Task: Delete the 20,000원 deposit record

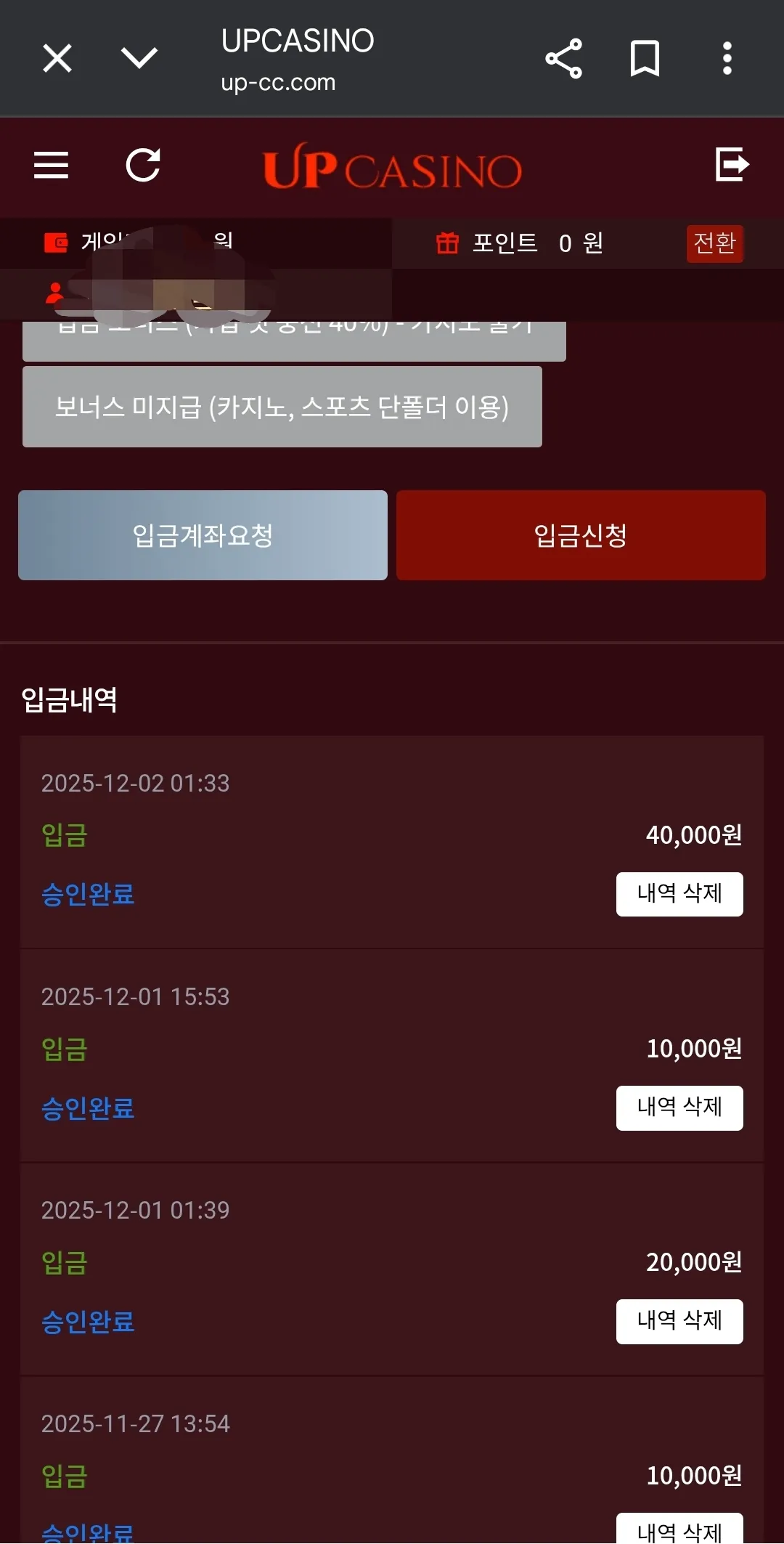Action: [679, 1321]
